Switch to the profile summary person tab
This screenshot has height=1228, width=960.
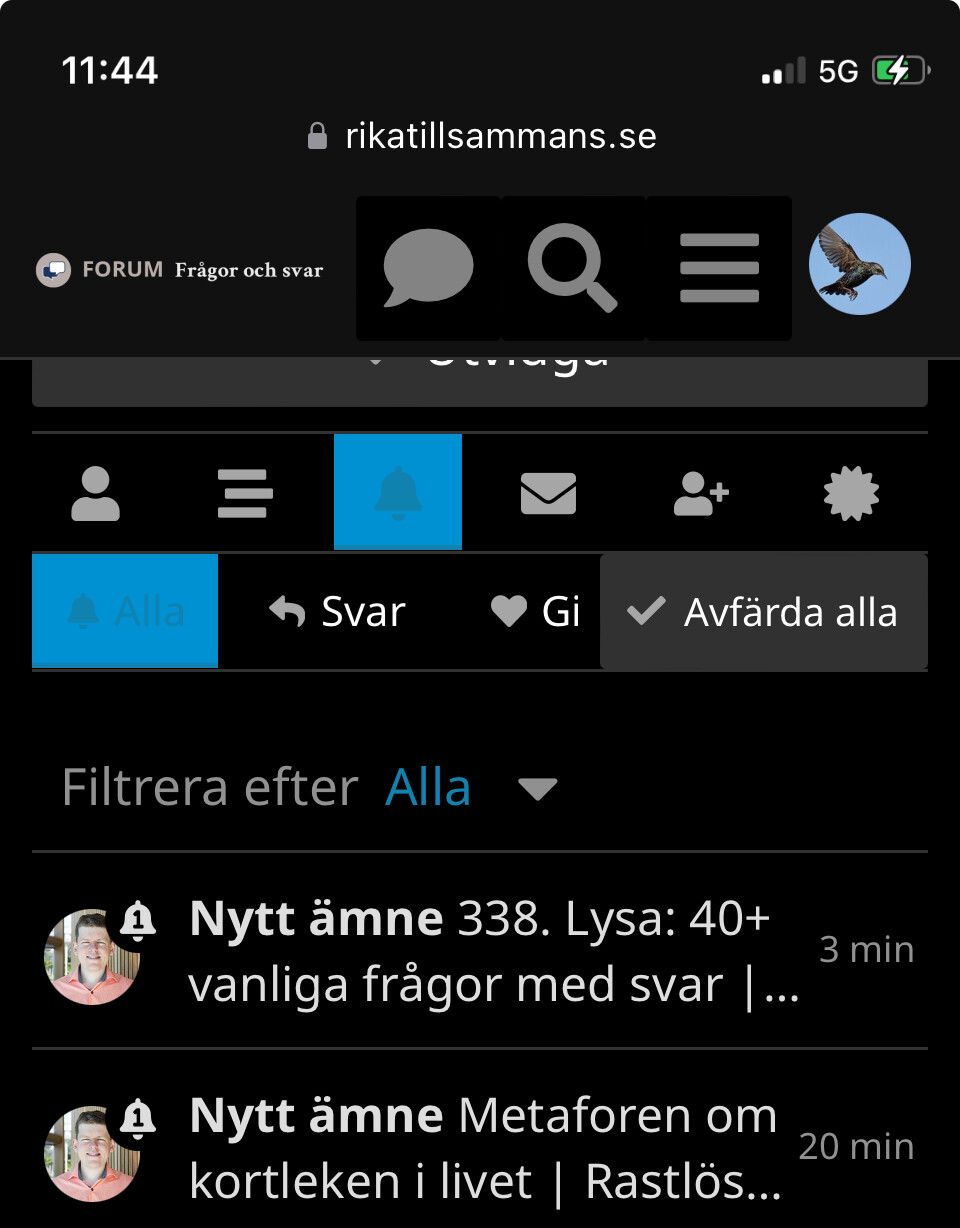point(96,493)
